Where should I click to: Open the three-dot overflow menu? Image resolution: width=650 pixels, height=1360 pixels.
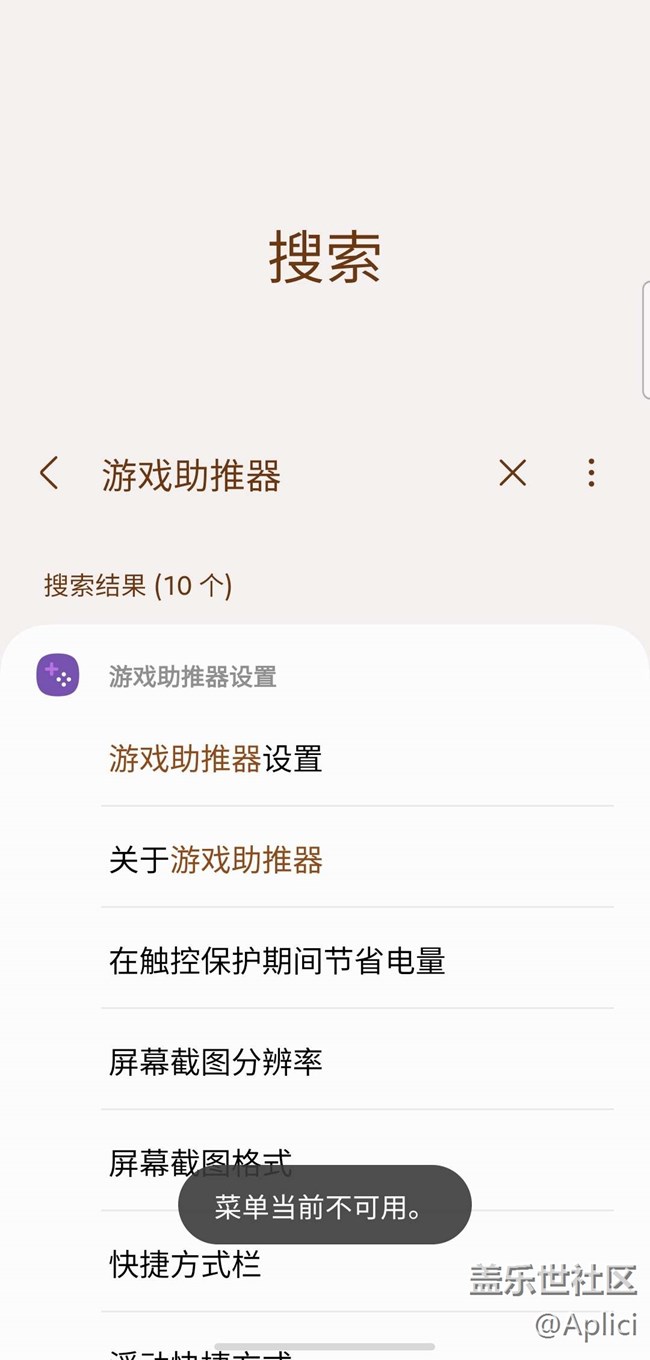tap(591, 473)
